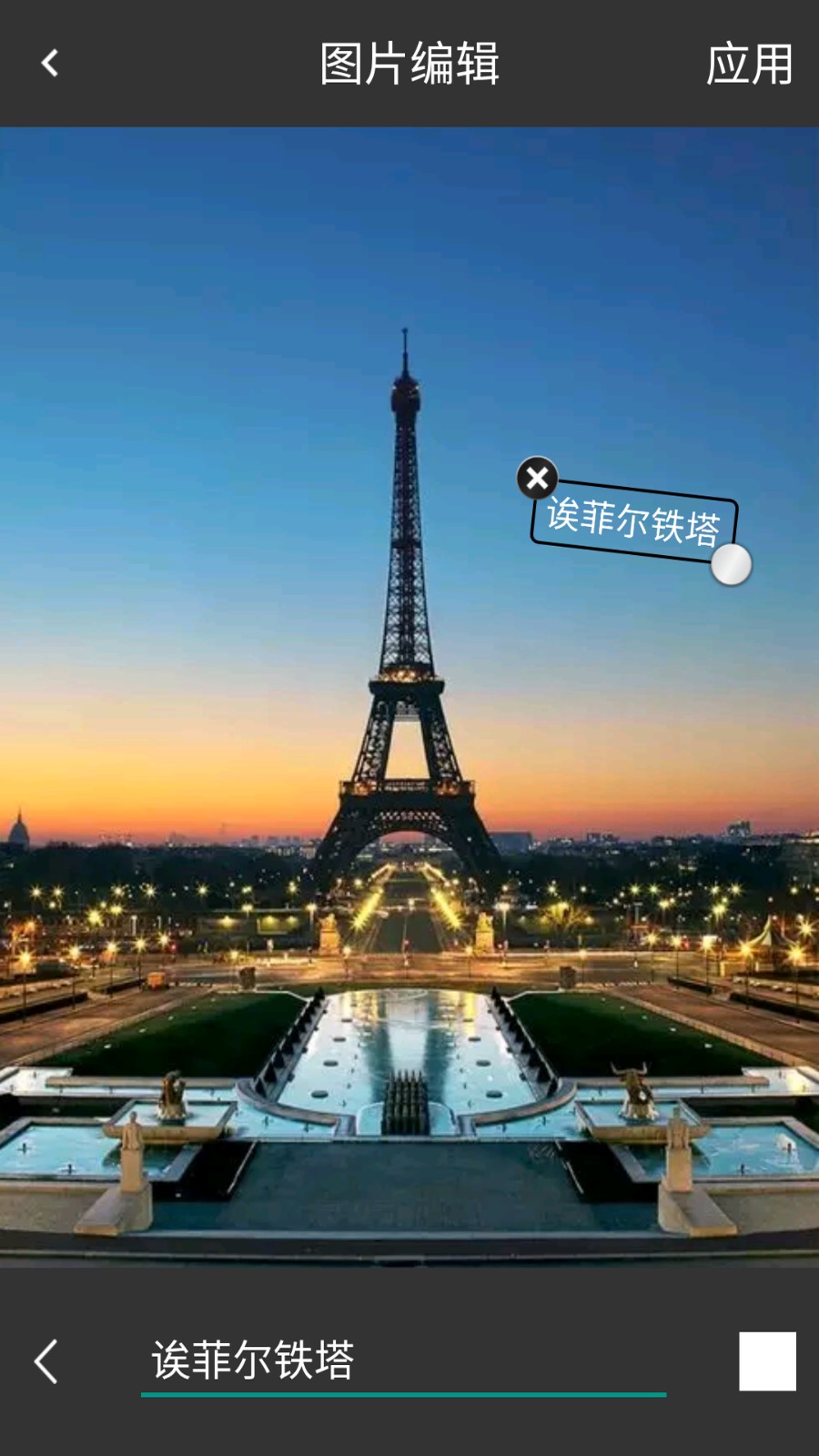This screenshot has width=819, height=1456.
Task: Close the text input bar with the back arrow
Action: [46, 1361]
